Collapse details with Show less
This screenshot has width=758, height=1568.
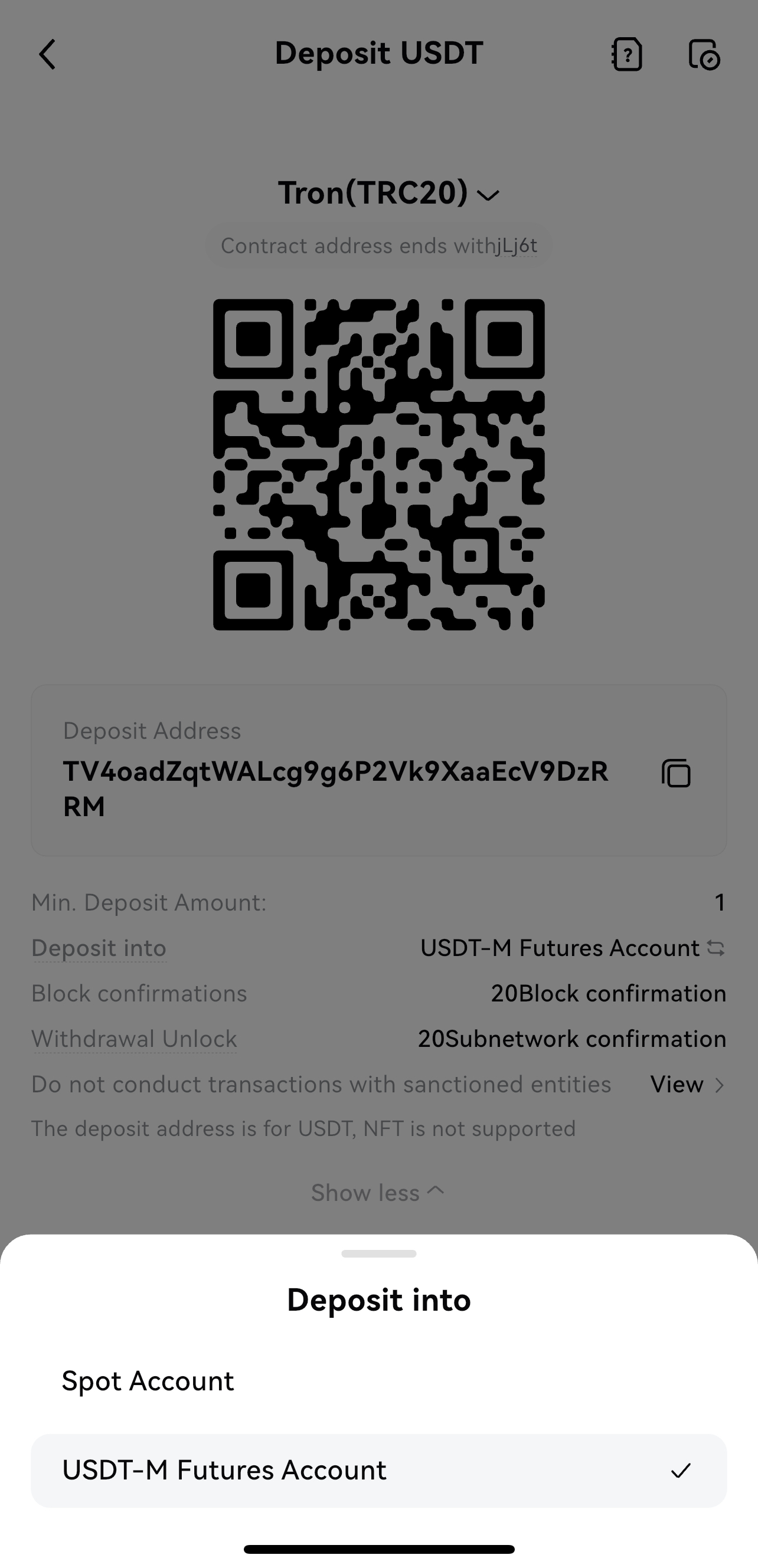click(x=377, y=1193)
